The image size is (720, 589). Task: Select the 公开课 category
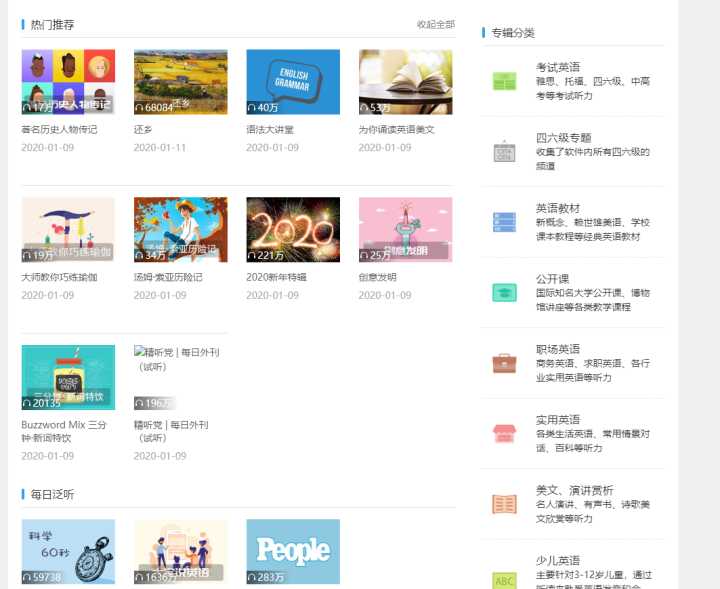coord(552,279)
